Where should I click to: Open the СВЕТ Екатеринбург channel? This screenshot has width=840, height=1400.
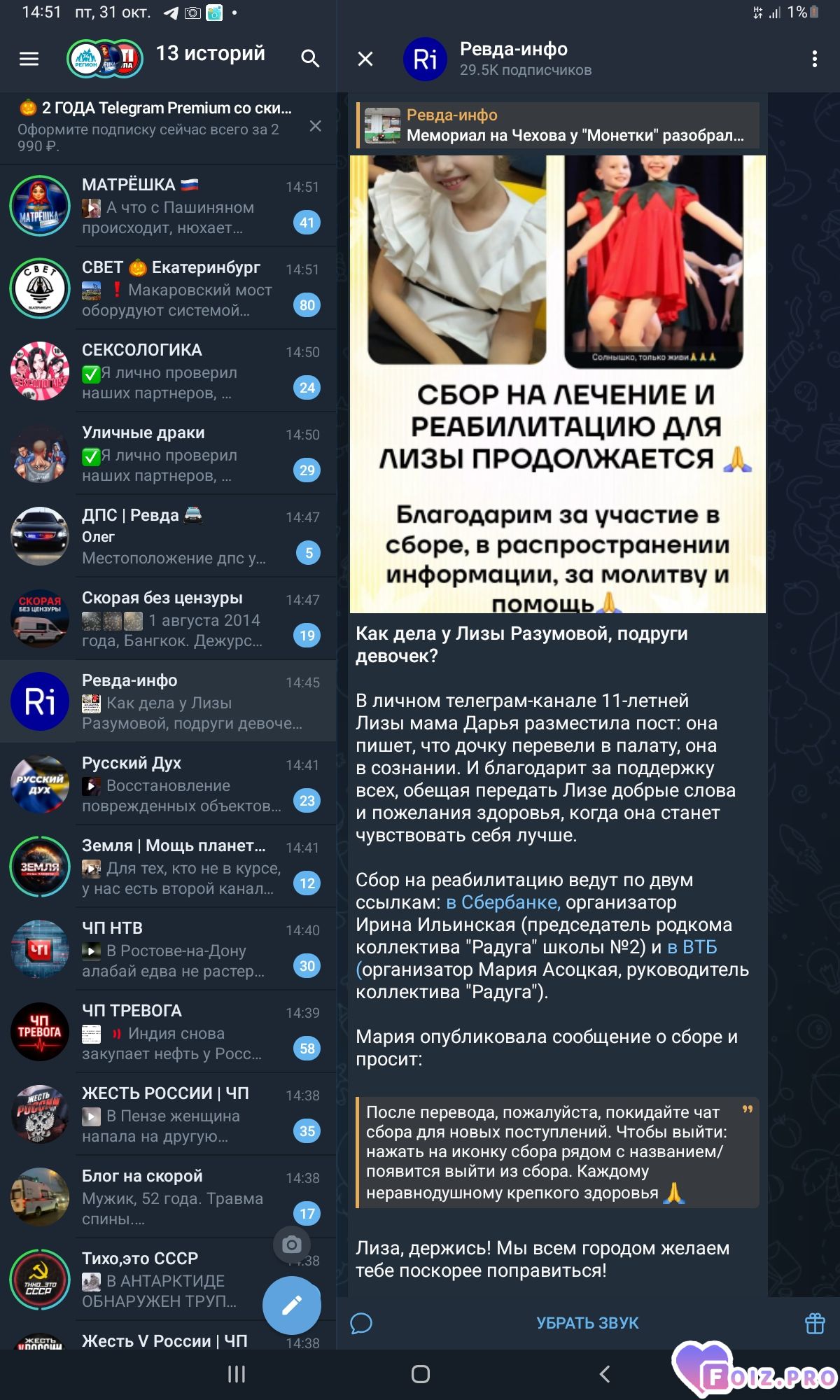pyautogui.click(x=168, y=288)
